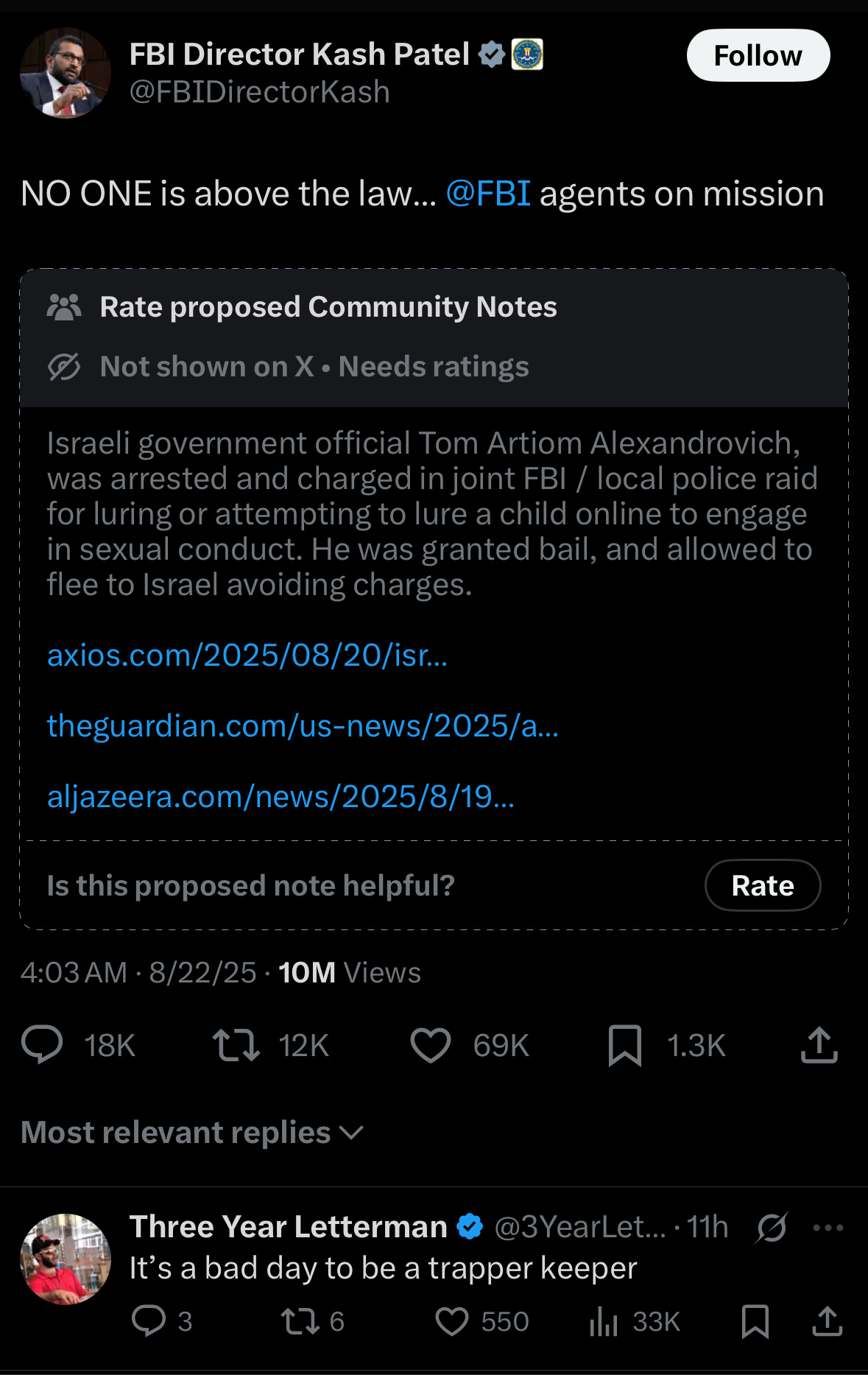This screenshot has height=1375, width=868.
Task: Repost Three Year Letterman's reply
Action: click(x=300, y=1321)
